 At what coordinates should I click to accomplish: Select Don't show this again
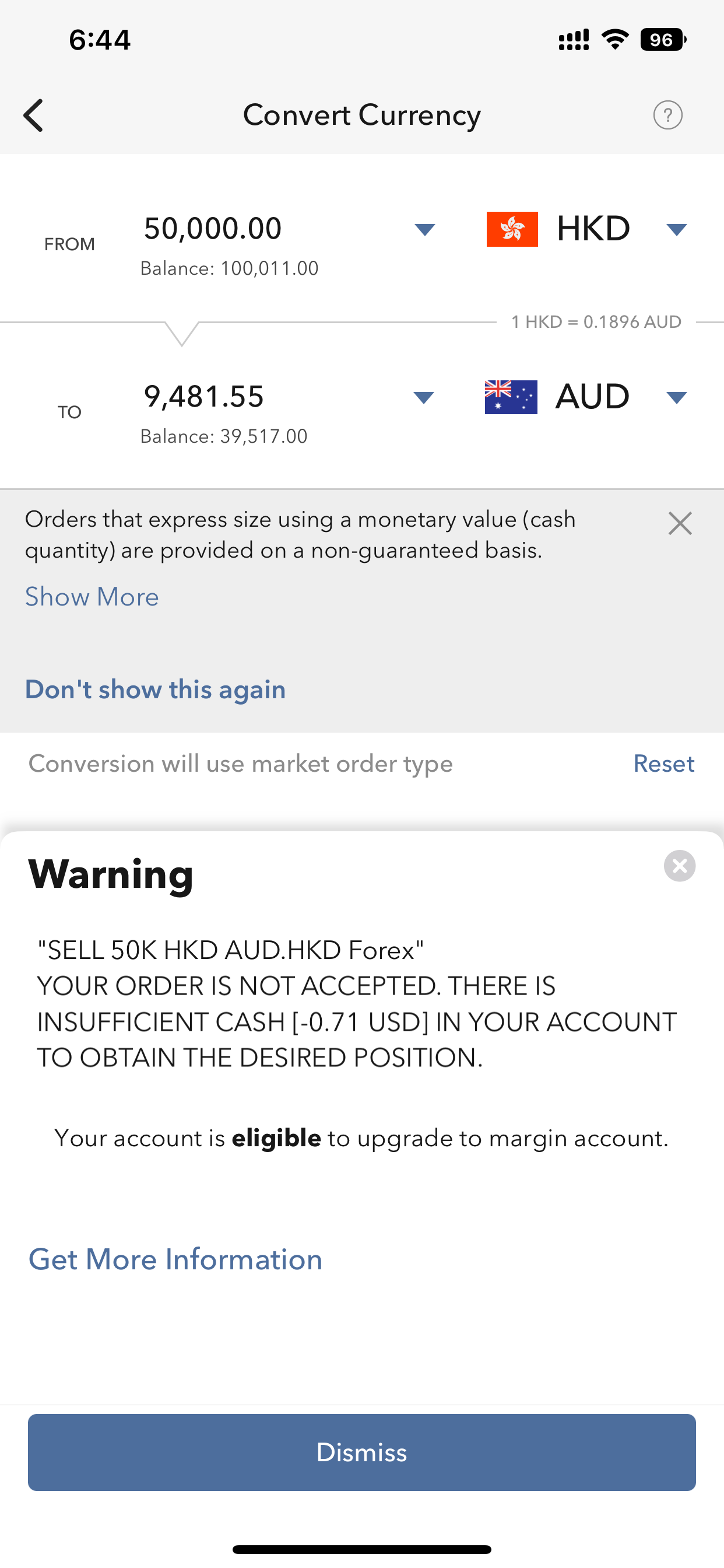tap(155, 689)
